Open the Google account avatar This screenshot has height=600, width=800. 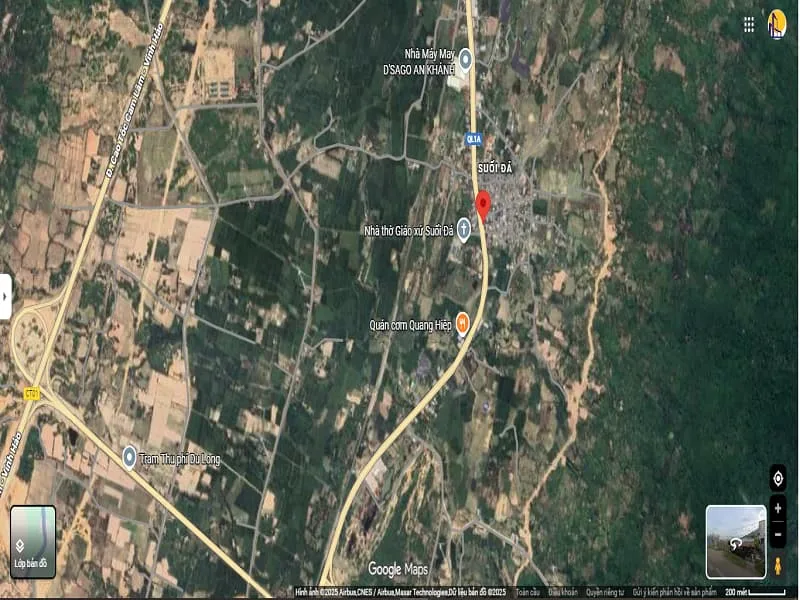pyautogui.click(x=777, y=24)
